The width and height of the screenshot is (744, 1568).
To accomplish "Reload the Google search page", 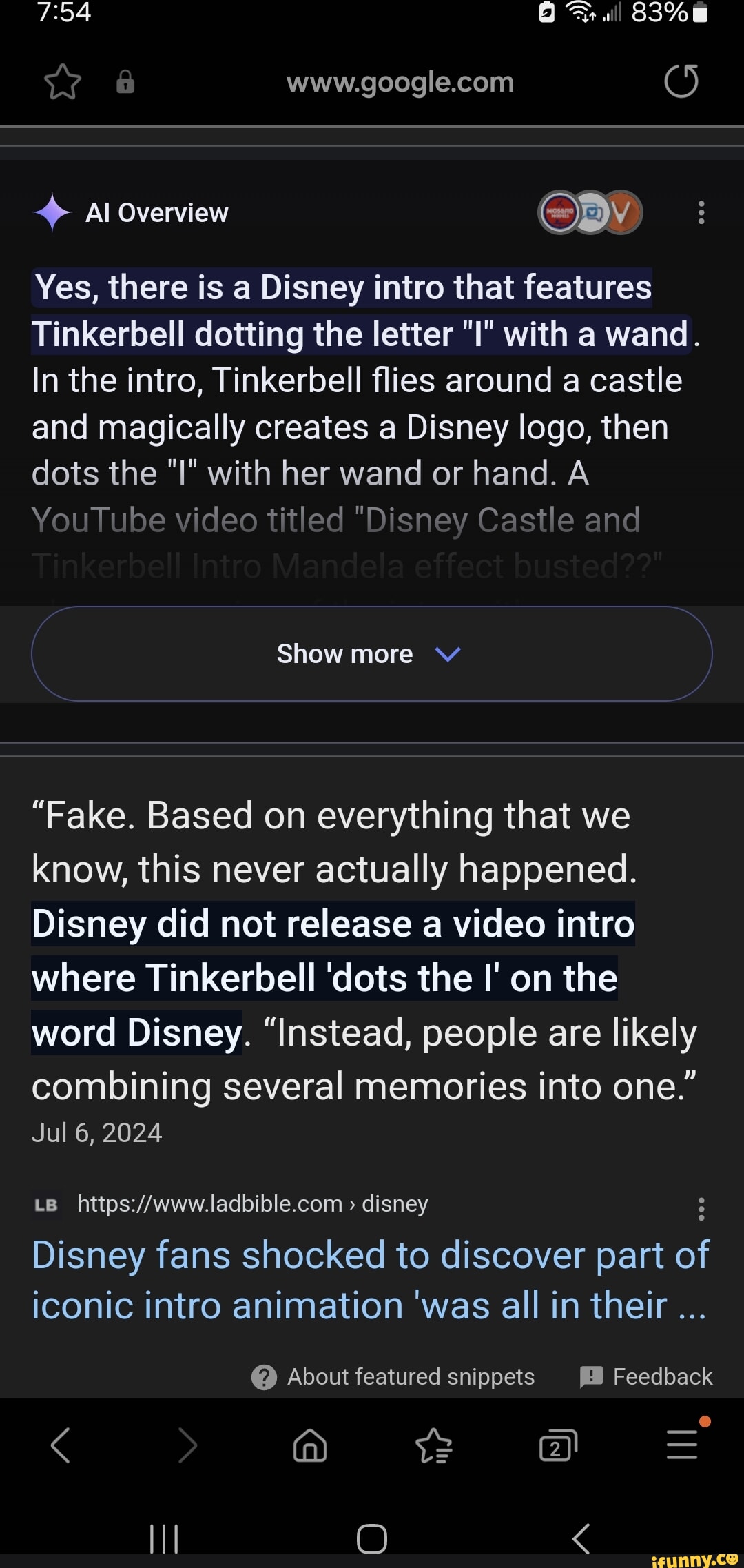I will point(681,81).
